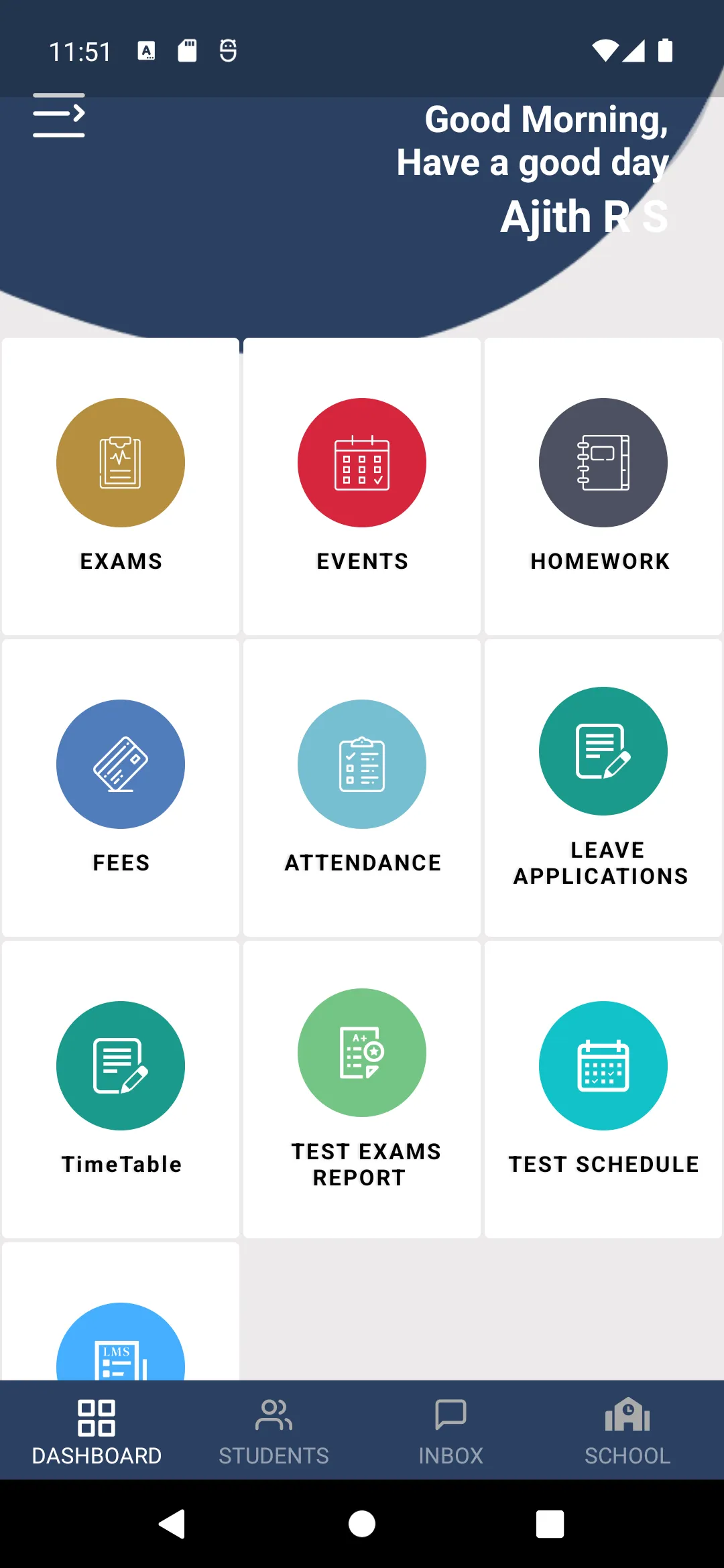This screenshot has height=1568, width=724.
Task: Tap the system back button
Action: point(173,1524)
